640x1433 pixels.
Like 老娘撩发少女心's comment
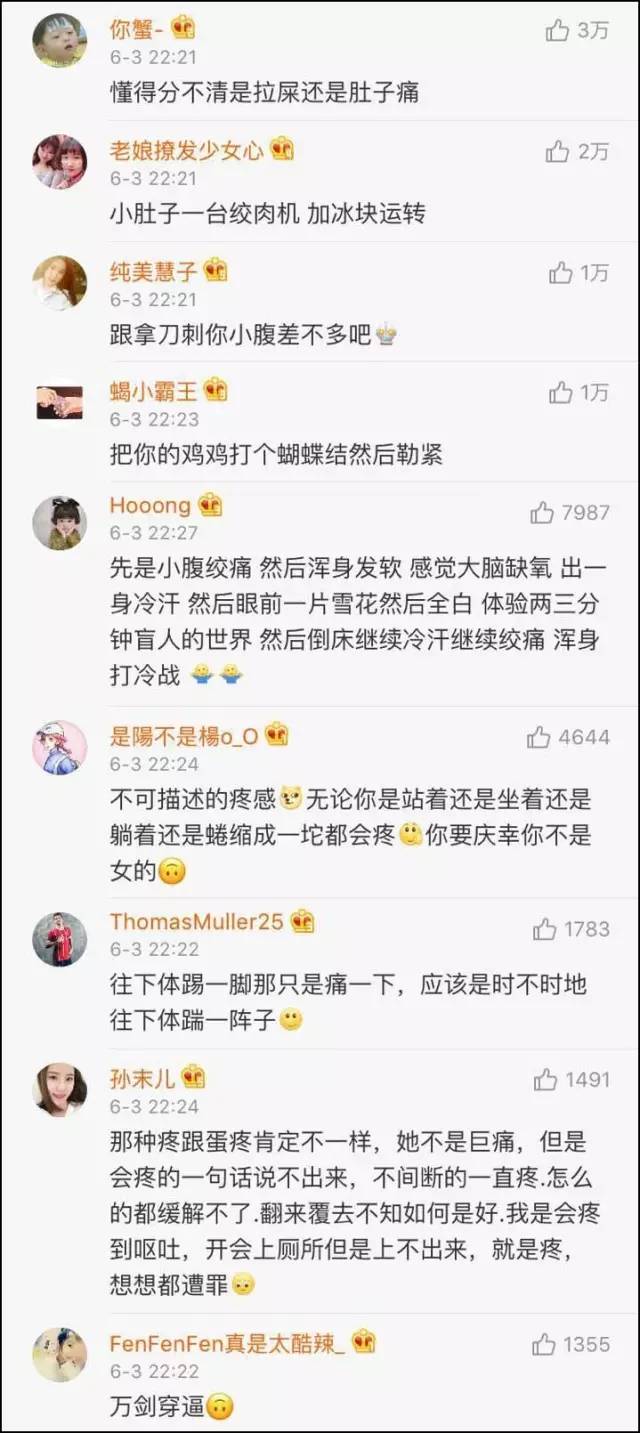(x=558, y=151)
